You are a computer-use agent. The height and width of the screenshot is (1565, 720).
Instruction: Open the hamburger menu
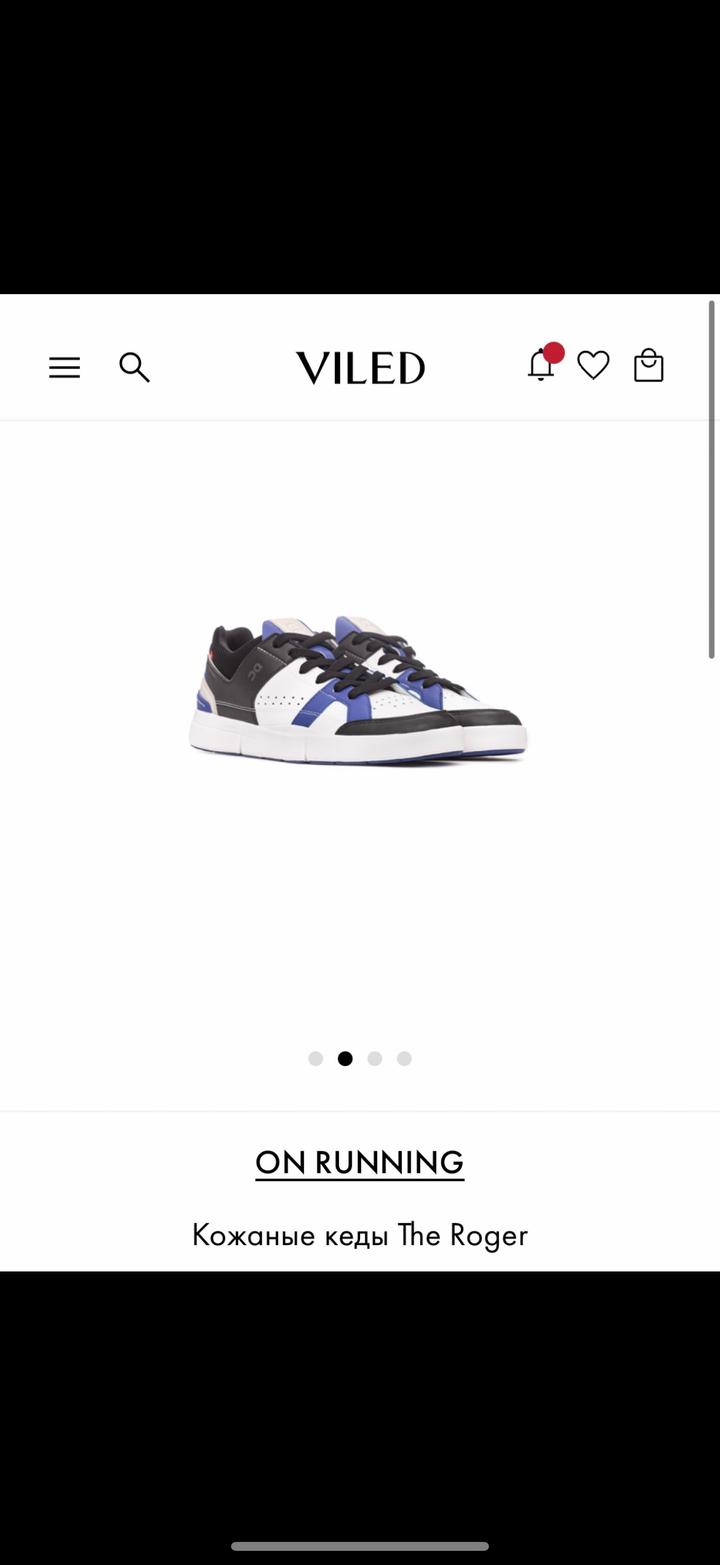[x=64, y=367]
